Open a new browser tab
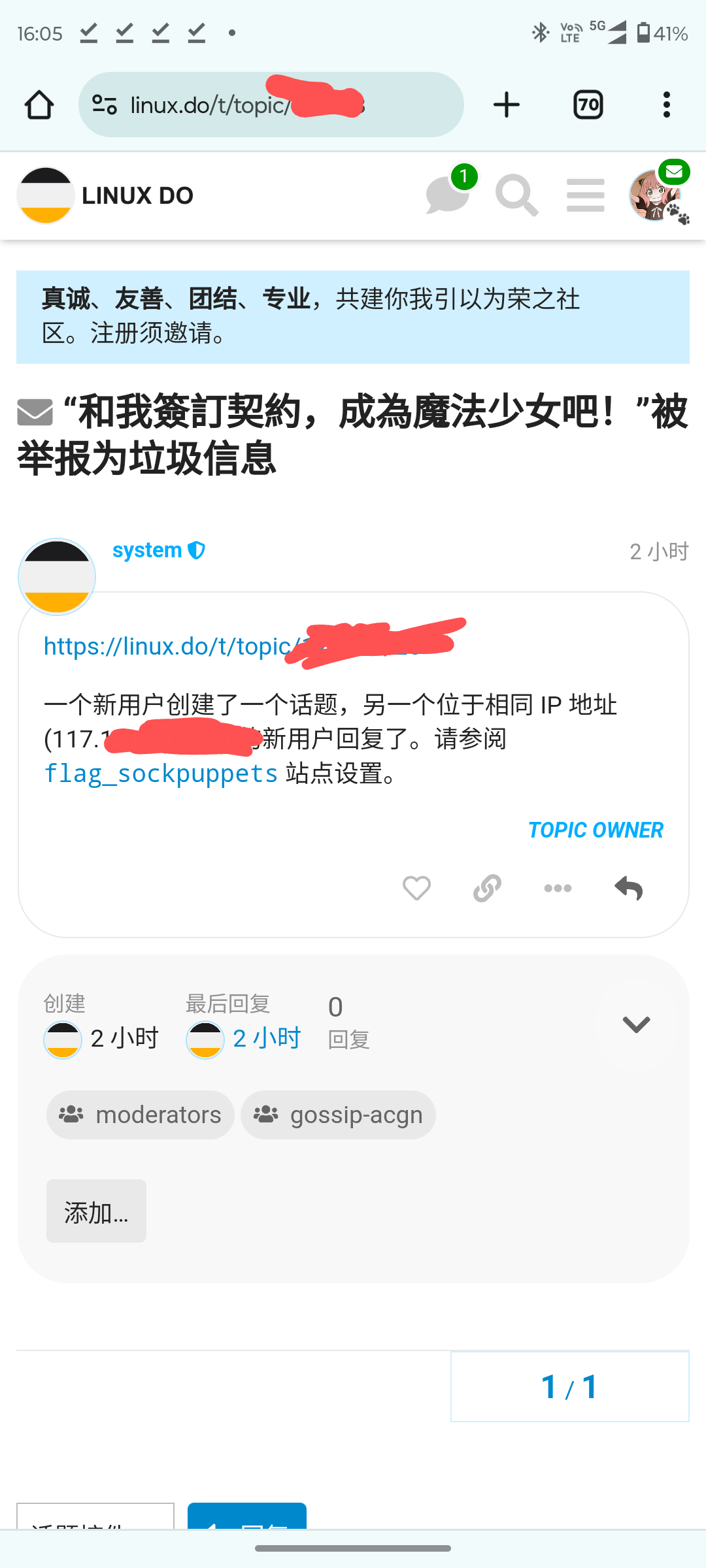The height and width of the screenshot is (1568, 706). coord(506,105)
